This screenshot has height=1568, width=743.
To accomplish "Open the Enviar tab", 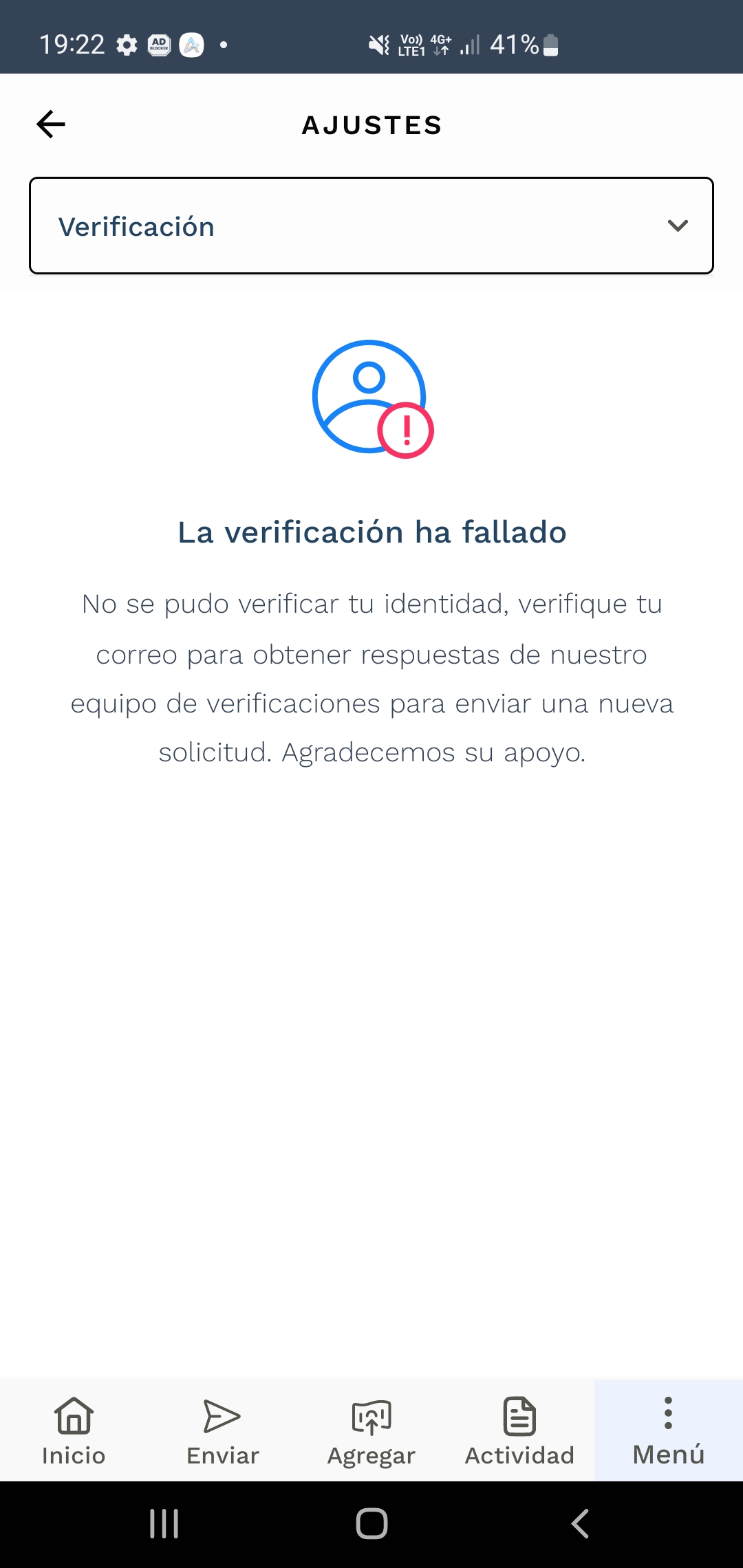I will point(222,1431).
